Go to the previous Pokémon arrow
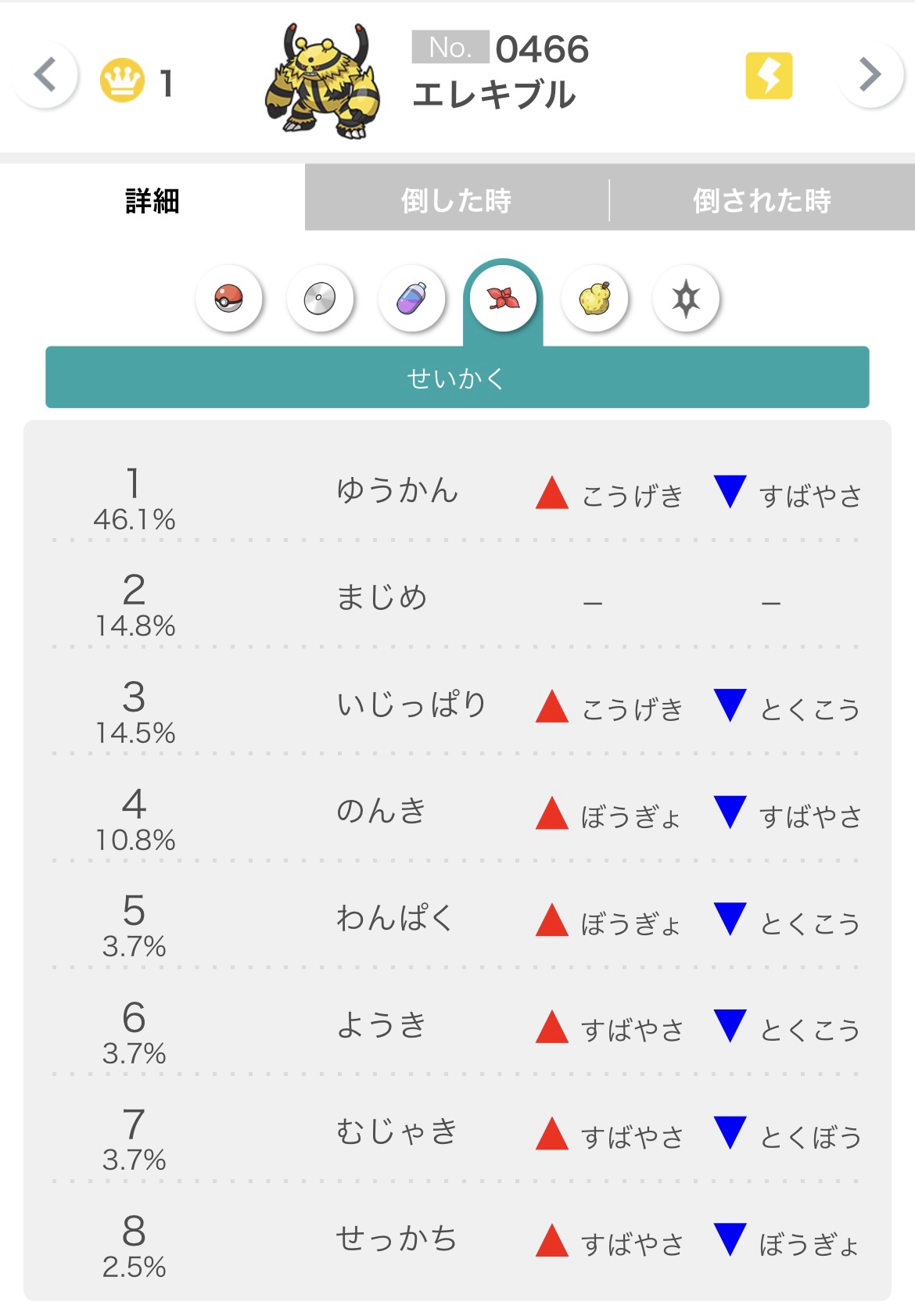Screen dimensions: 915x1316 [x=45, y=76]
